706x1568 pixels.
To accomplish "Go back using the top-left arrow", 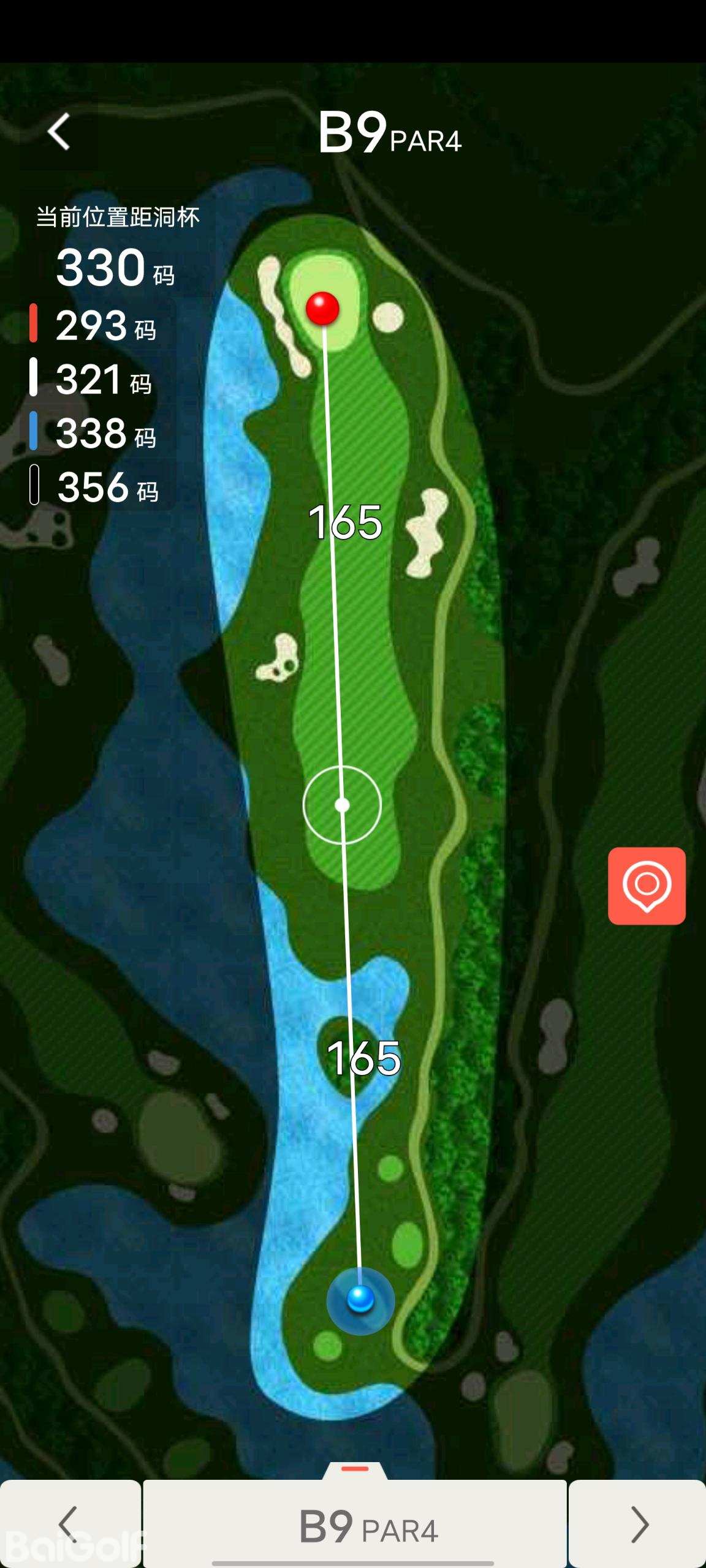I will 59,132.
